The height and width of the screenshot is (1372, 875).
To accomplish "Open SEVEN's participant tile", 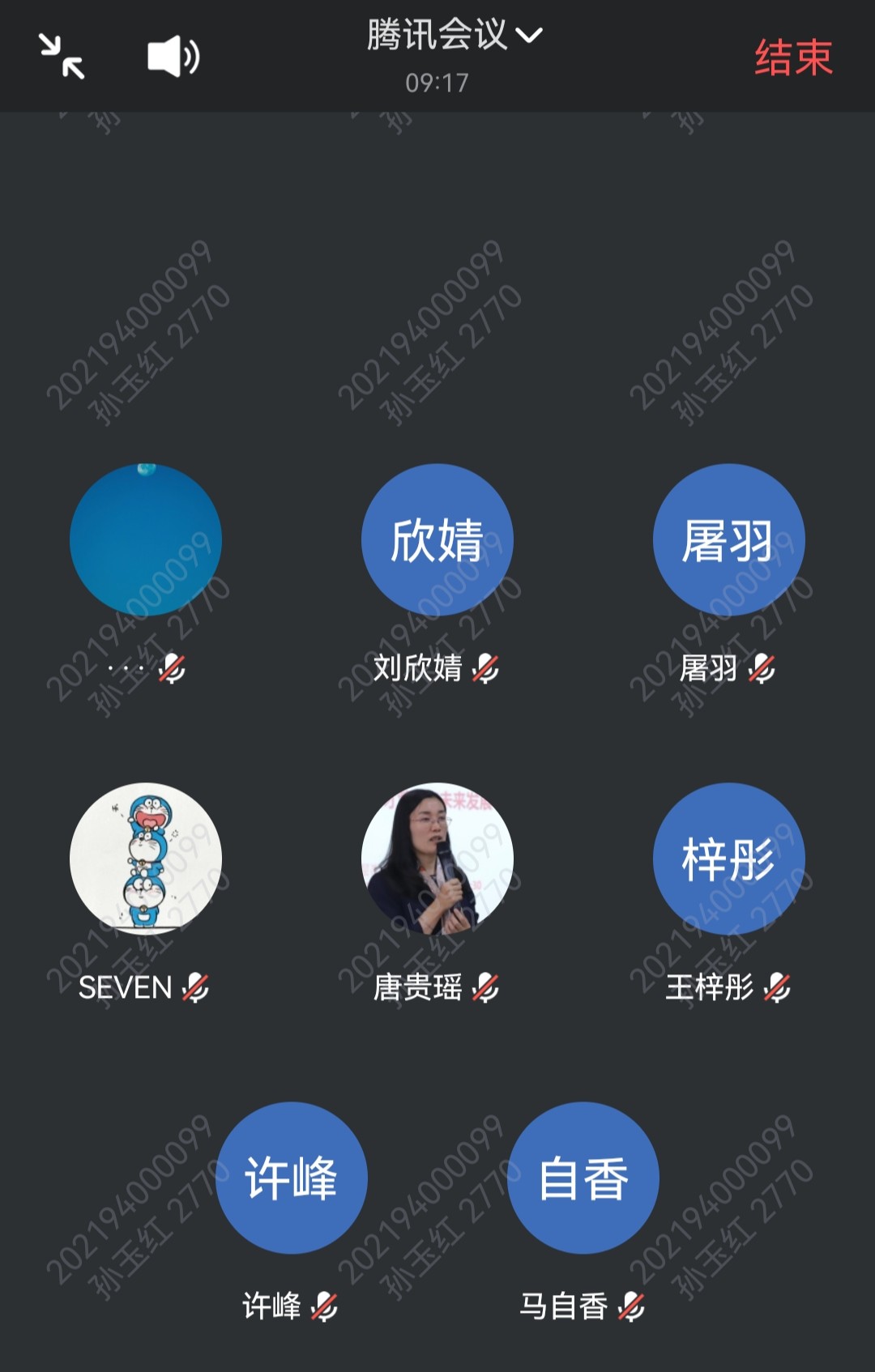I will coord(146,859).
